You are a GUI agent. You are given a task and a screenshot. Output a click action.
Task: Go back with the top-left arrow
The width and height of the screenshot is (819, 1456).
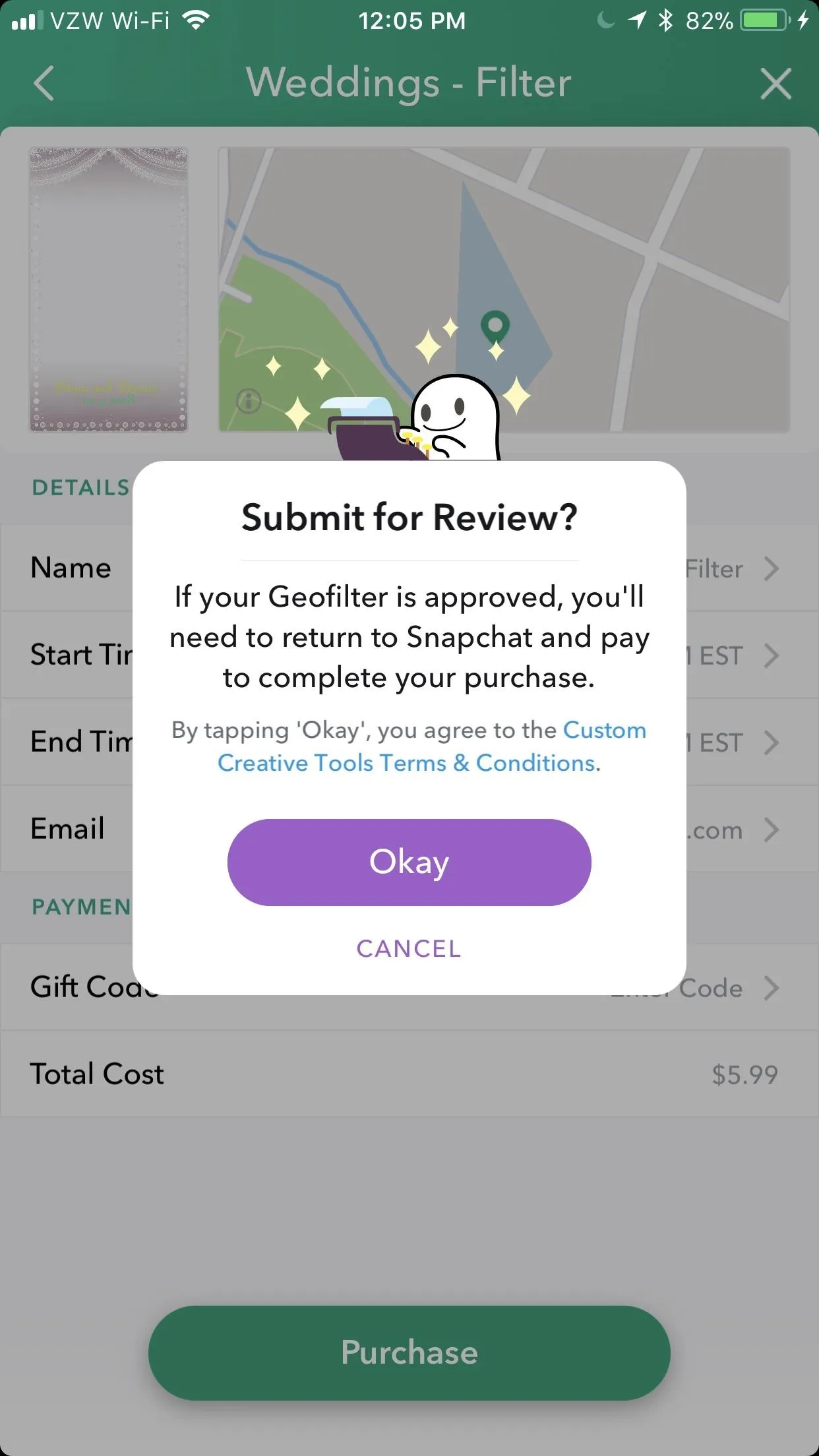point(44,84)
